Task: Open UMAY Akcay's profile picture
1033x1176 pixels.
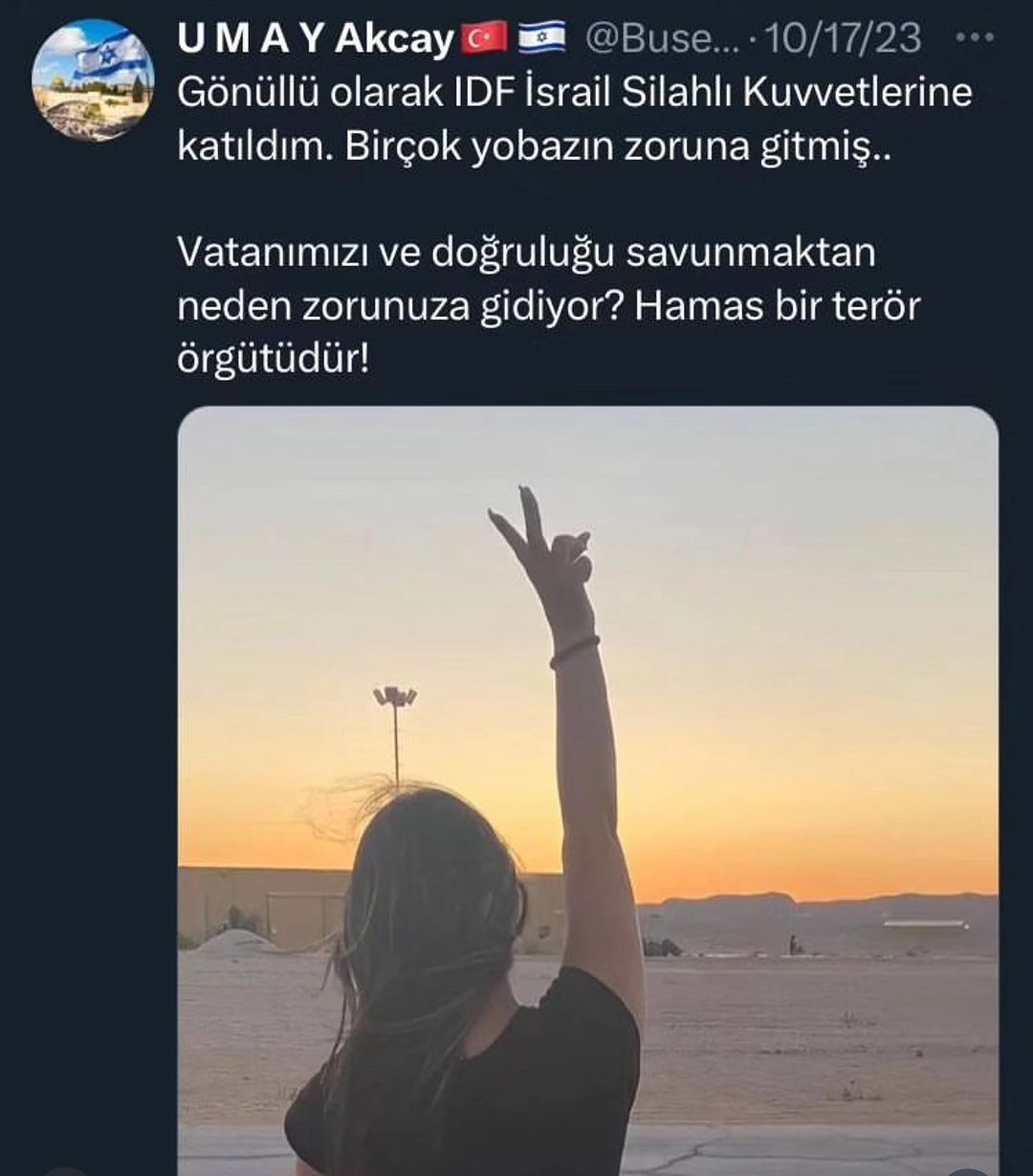Action: (x=93, y=79)
